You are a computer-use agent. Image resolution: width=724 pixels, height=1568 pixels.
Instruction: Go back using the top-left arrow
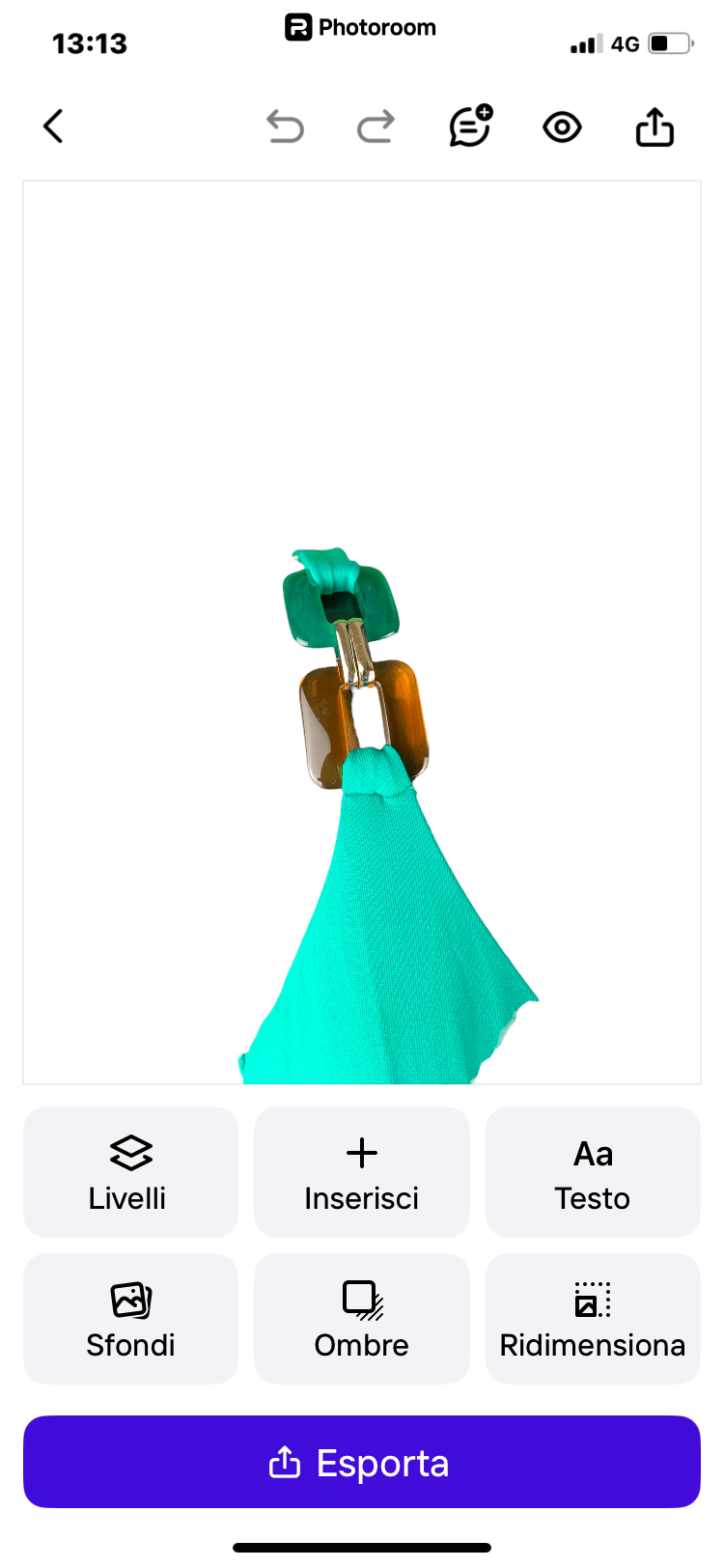[x=54, y=126]
